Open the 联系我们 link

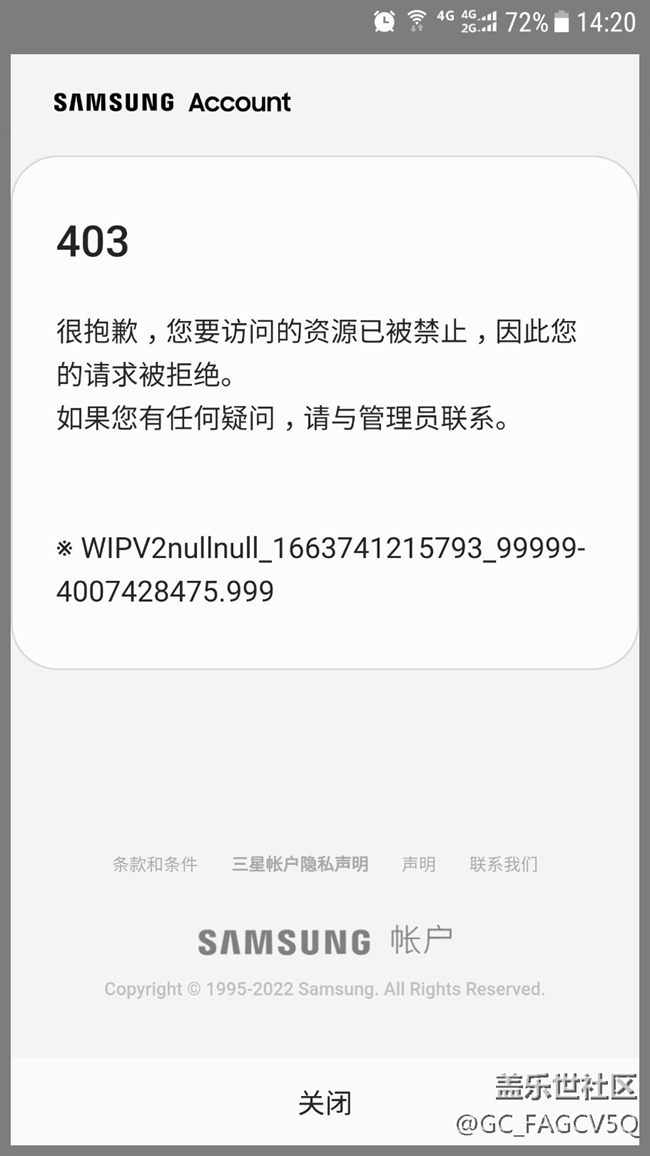[x=503, y=864]
